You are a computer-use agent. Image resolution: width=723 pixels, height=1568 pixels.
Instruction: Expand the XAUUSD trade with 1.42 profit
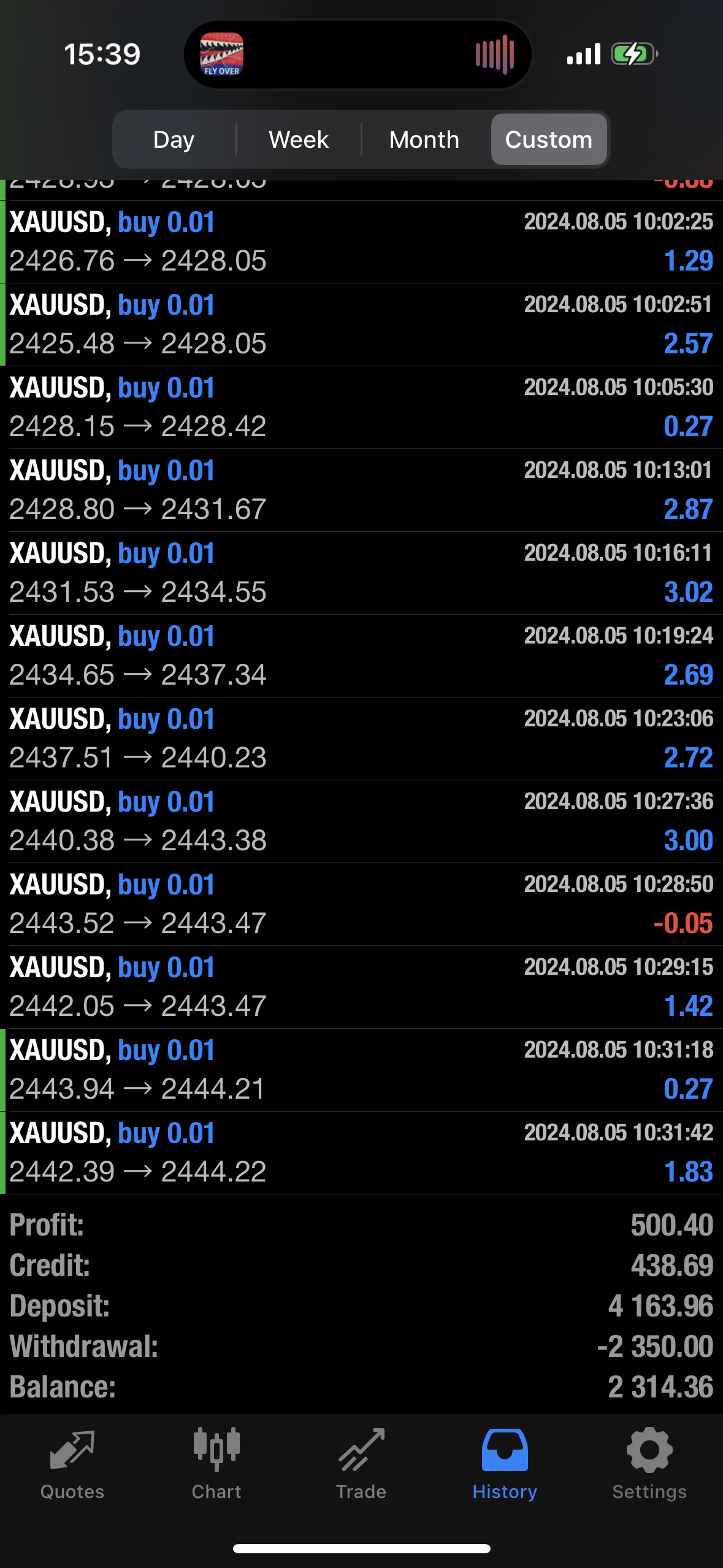[x=361, y=987]
